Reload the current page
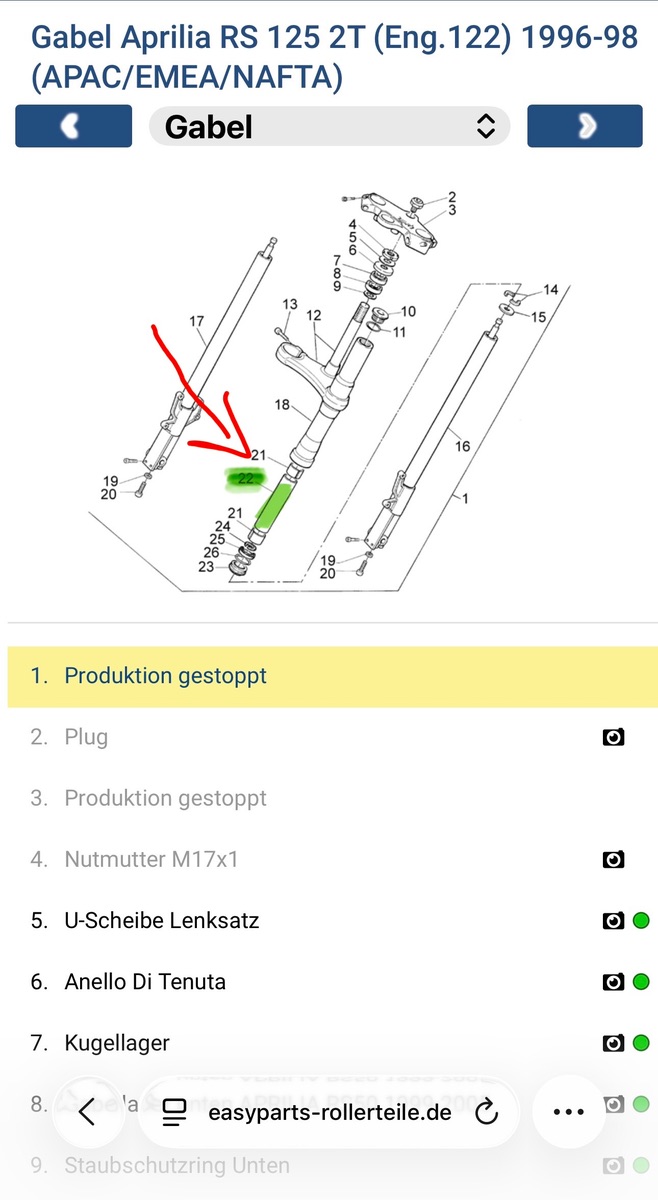Viewport: 658px width, 1200px height. pyautogui.click(x=486, y=1112)
